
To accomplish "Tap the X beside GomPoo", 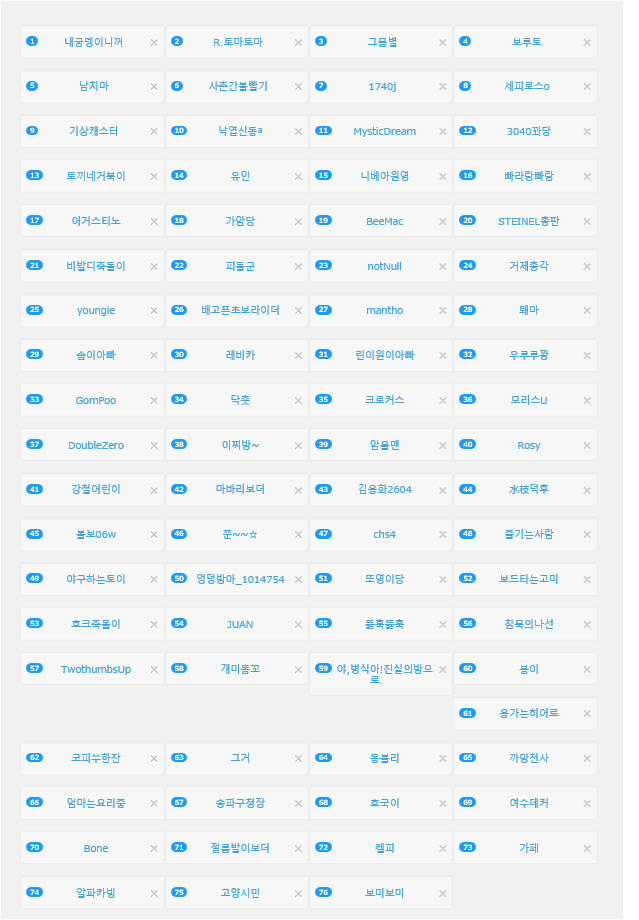I will (154, 400).
